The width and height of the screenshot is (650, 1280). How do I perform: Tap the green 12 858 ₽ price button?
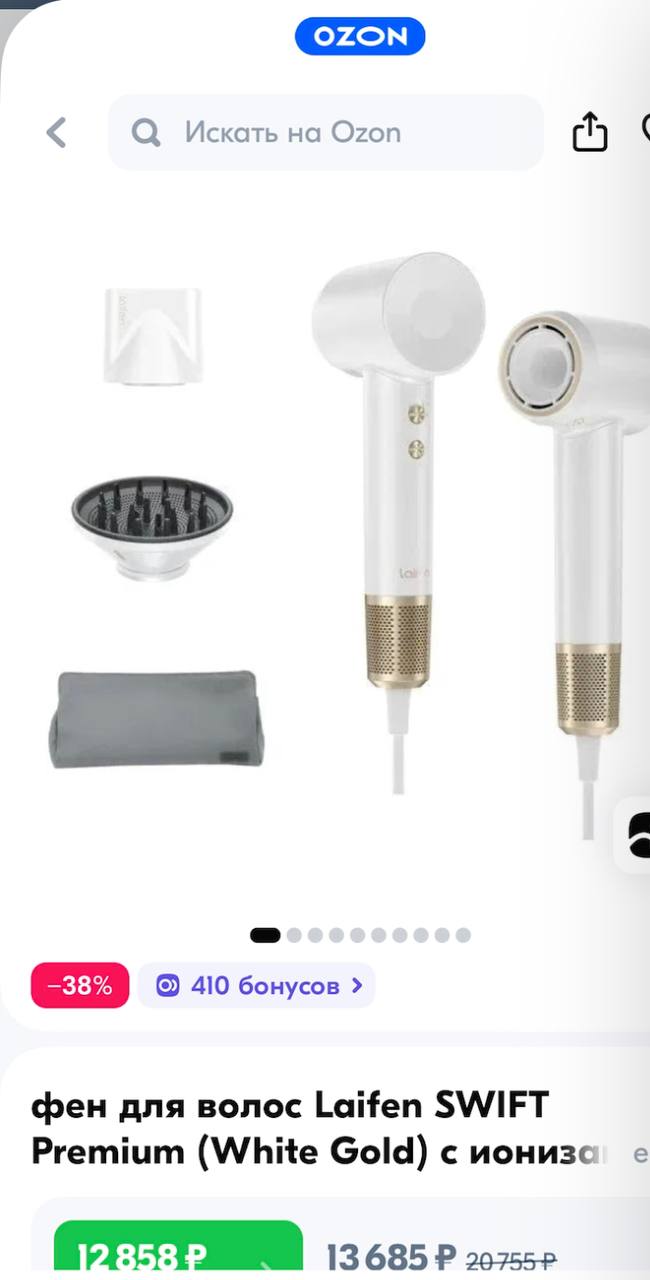coord(178,1250)
